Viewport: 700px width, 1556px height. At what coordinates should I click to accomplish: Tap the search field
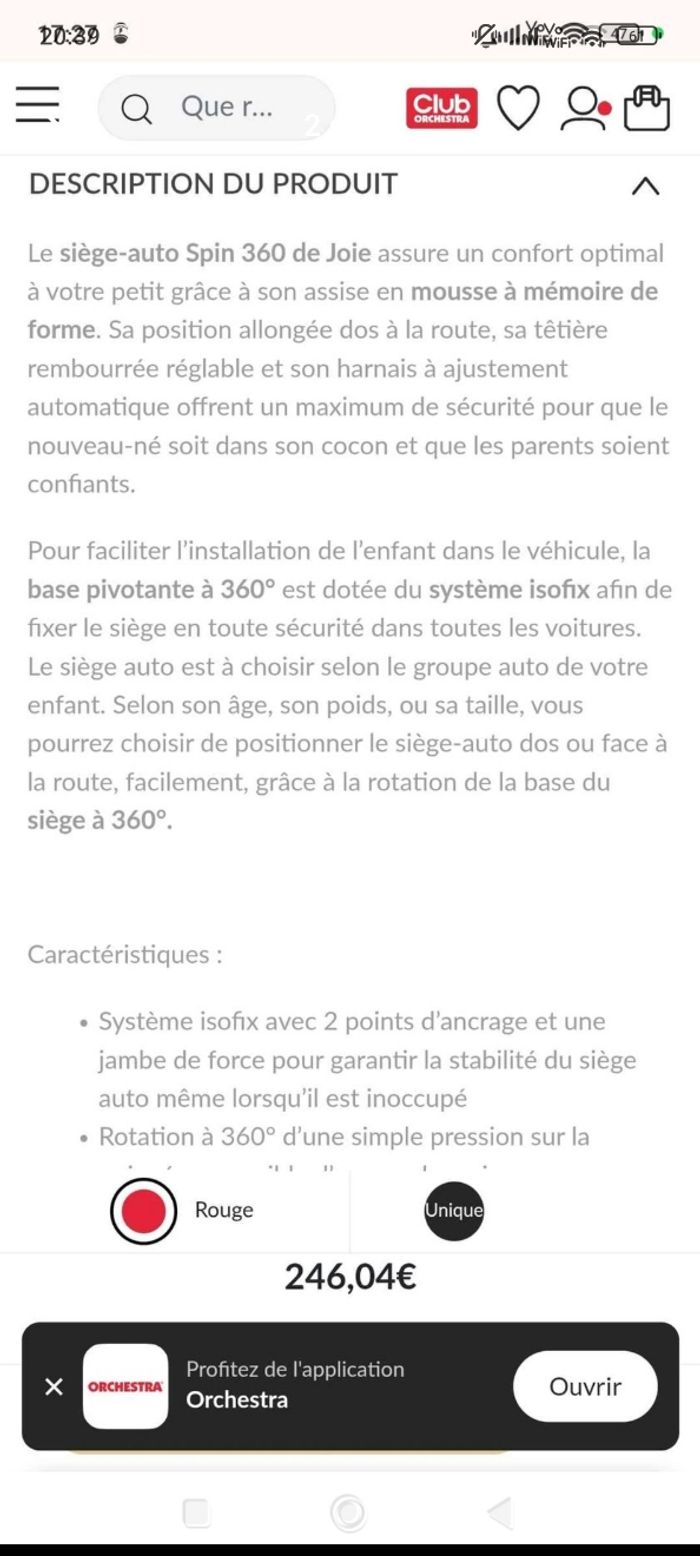point(216,107)
